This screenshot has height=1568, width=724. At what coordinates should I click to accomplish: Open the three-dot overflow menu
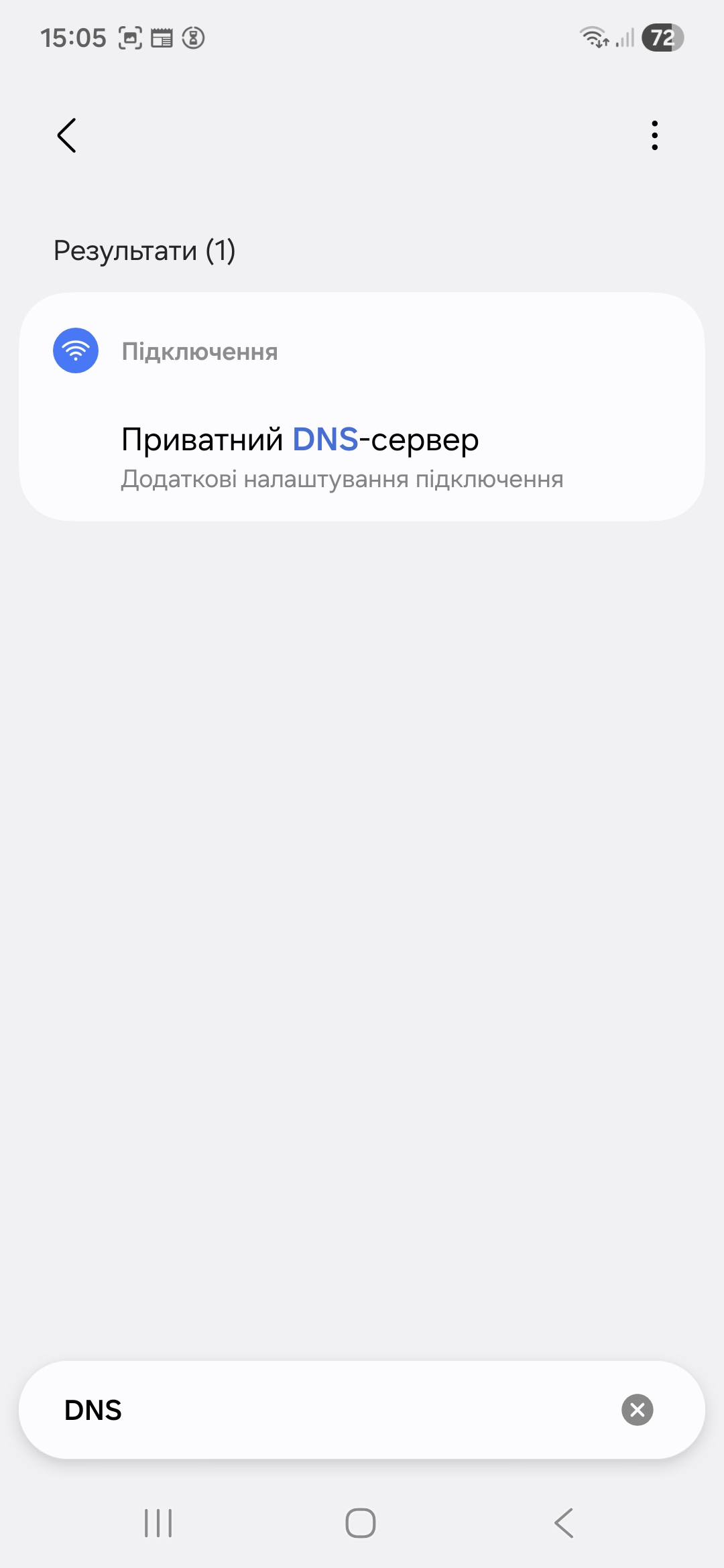(x=654, y=136)
